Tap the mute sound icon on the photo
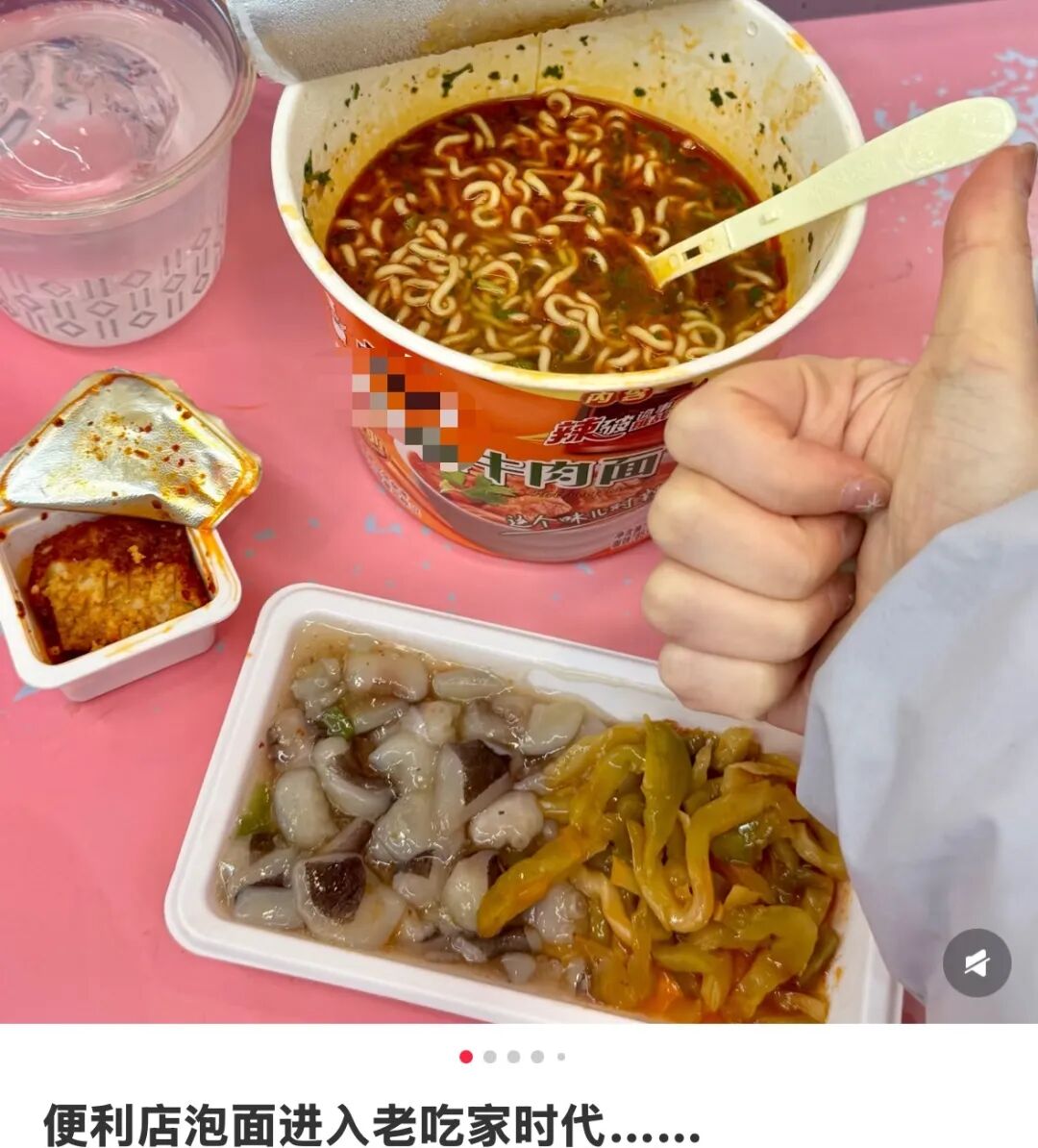Image resolution: width=1038 pixels, height=1148 pixels. pos(976,962)
